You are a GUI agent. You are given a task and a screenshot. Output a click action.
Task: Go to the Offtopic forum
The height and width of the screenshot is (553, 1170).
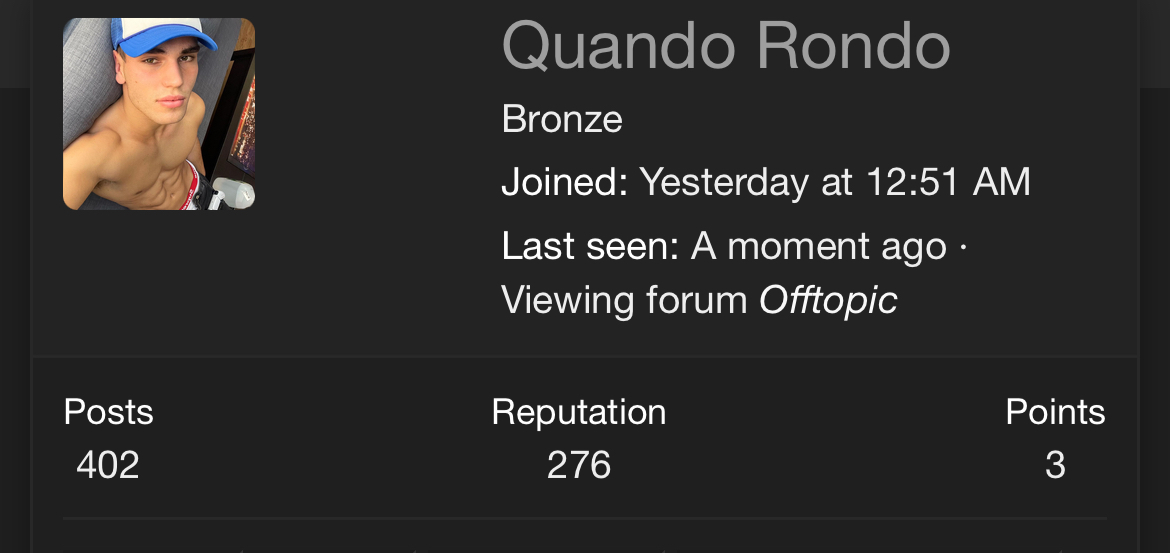click(828, 300)
